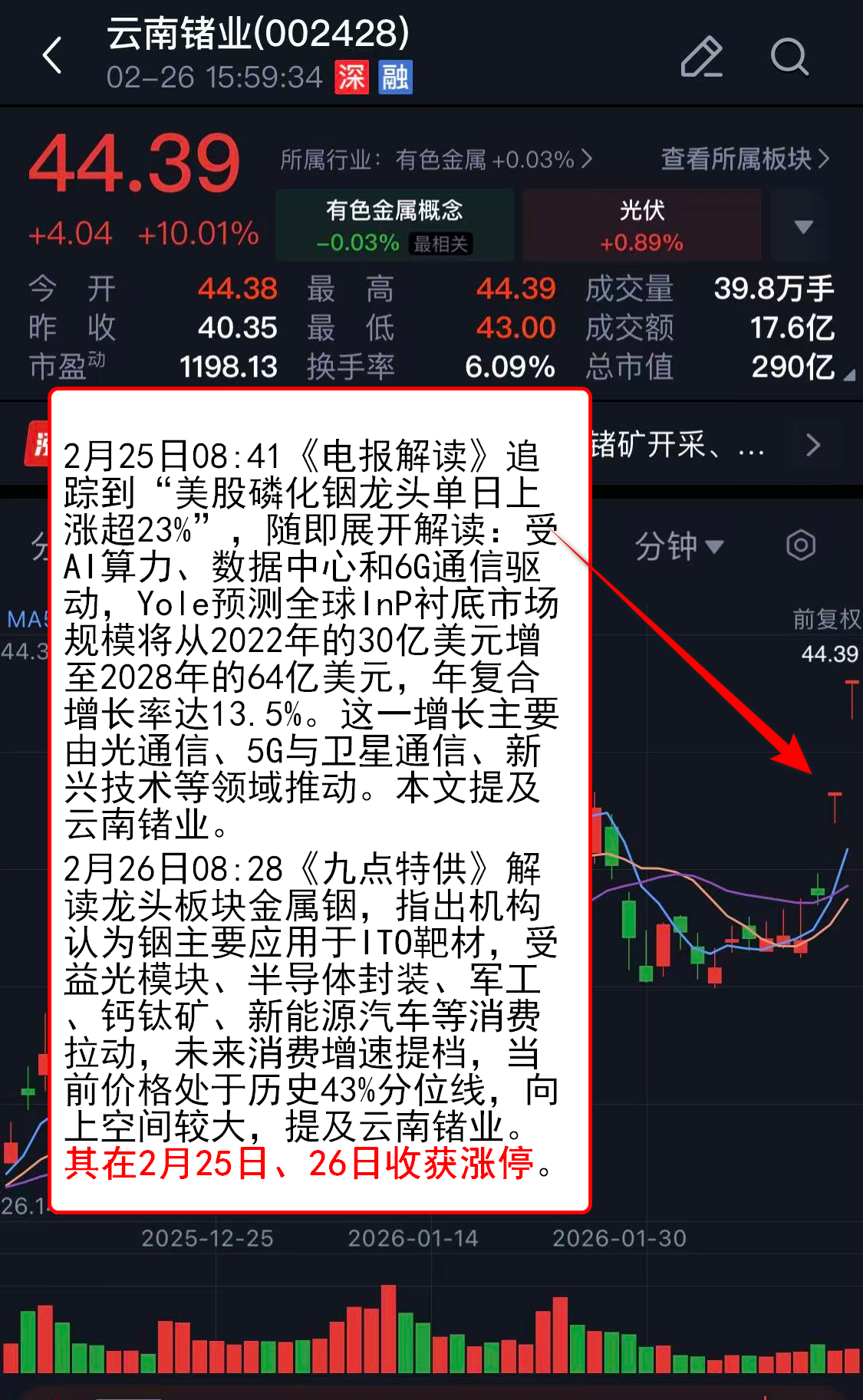Select the 有色金属概念 sector chip

[x=394, y=226]
